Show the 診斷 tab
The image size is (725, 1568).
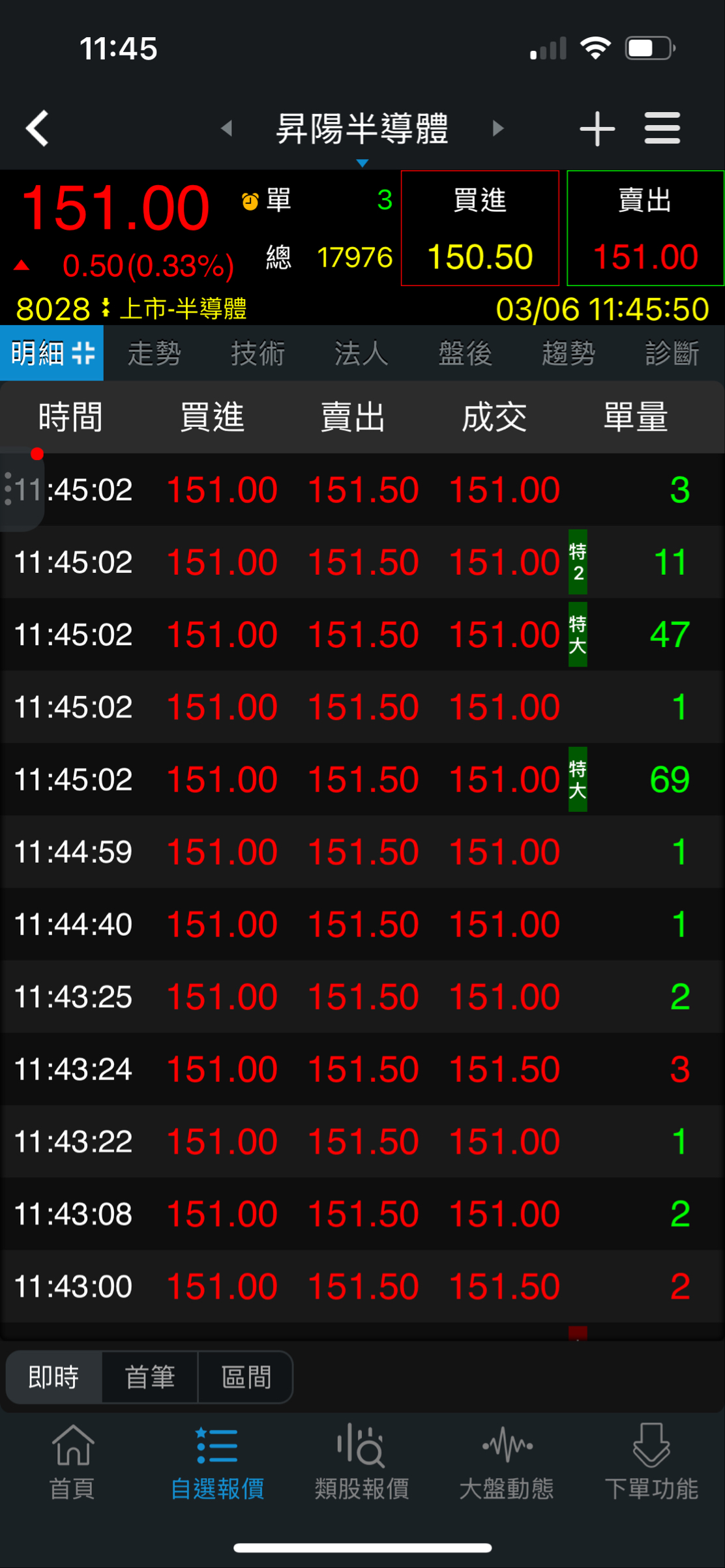pyautogui.click(x=672, y=353)
